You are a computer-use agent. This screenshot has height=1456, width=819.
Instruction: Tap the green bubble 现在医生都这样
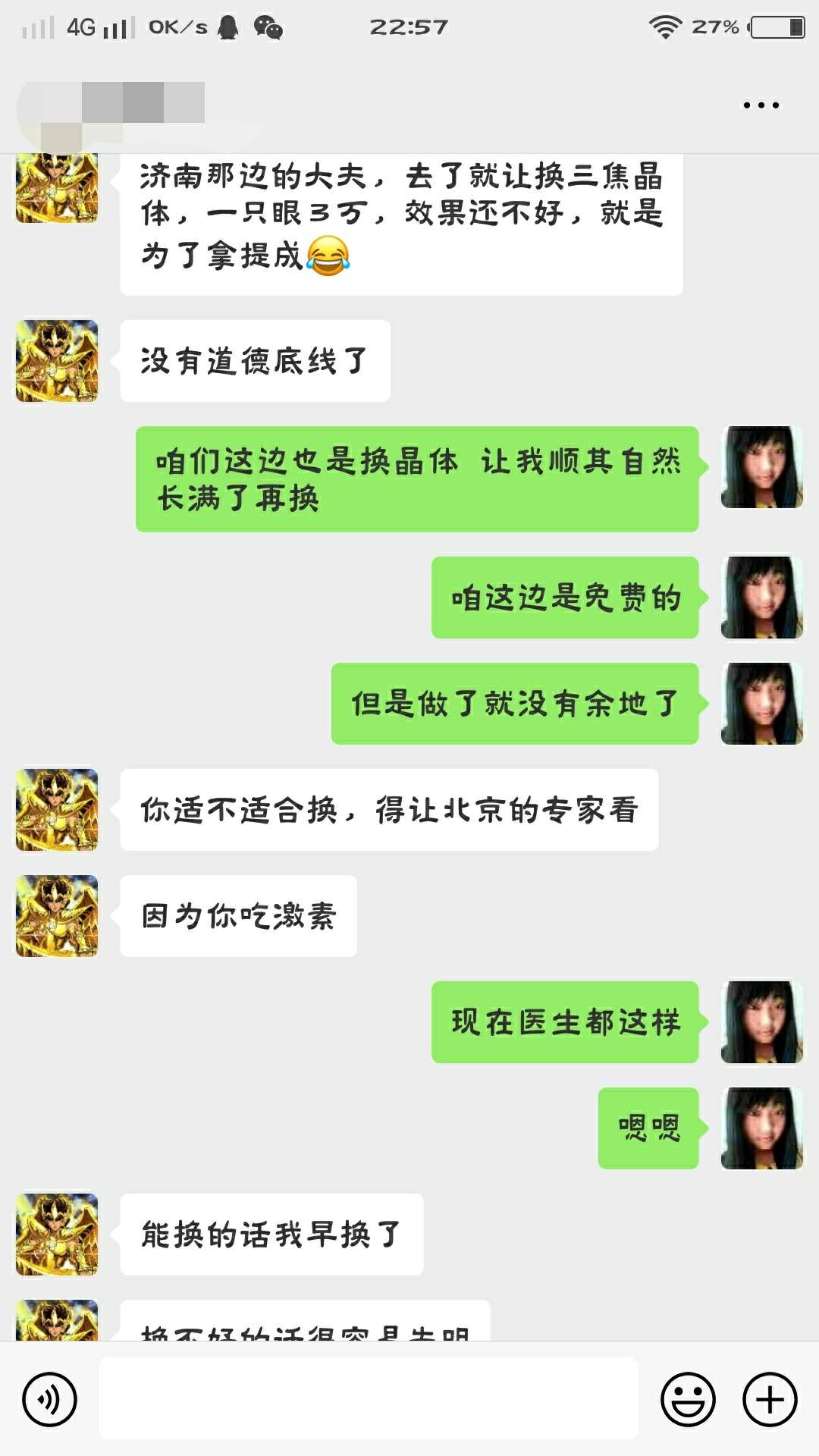coord(564,1022)
